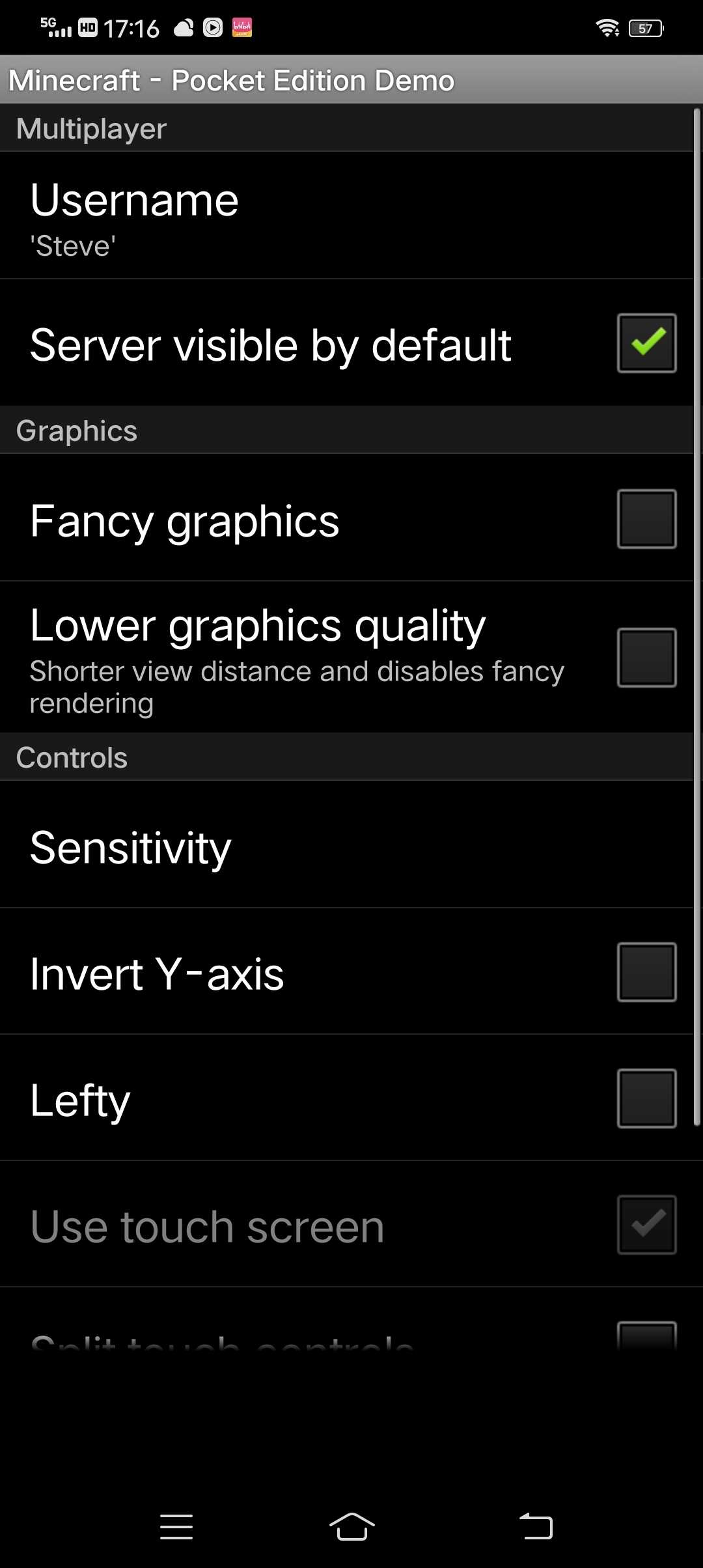Open the Sensitivity setting
Screen dimensions: 703x1568
(x=346, y=845)
